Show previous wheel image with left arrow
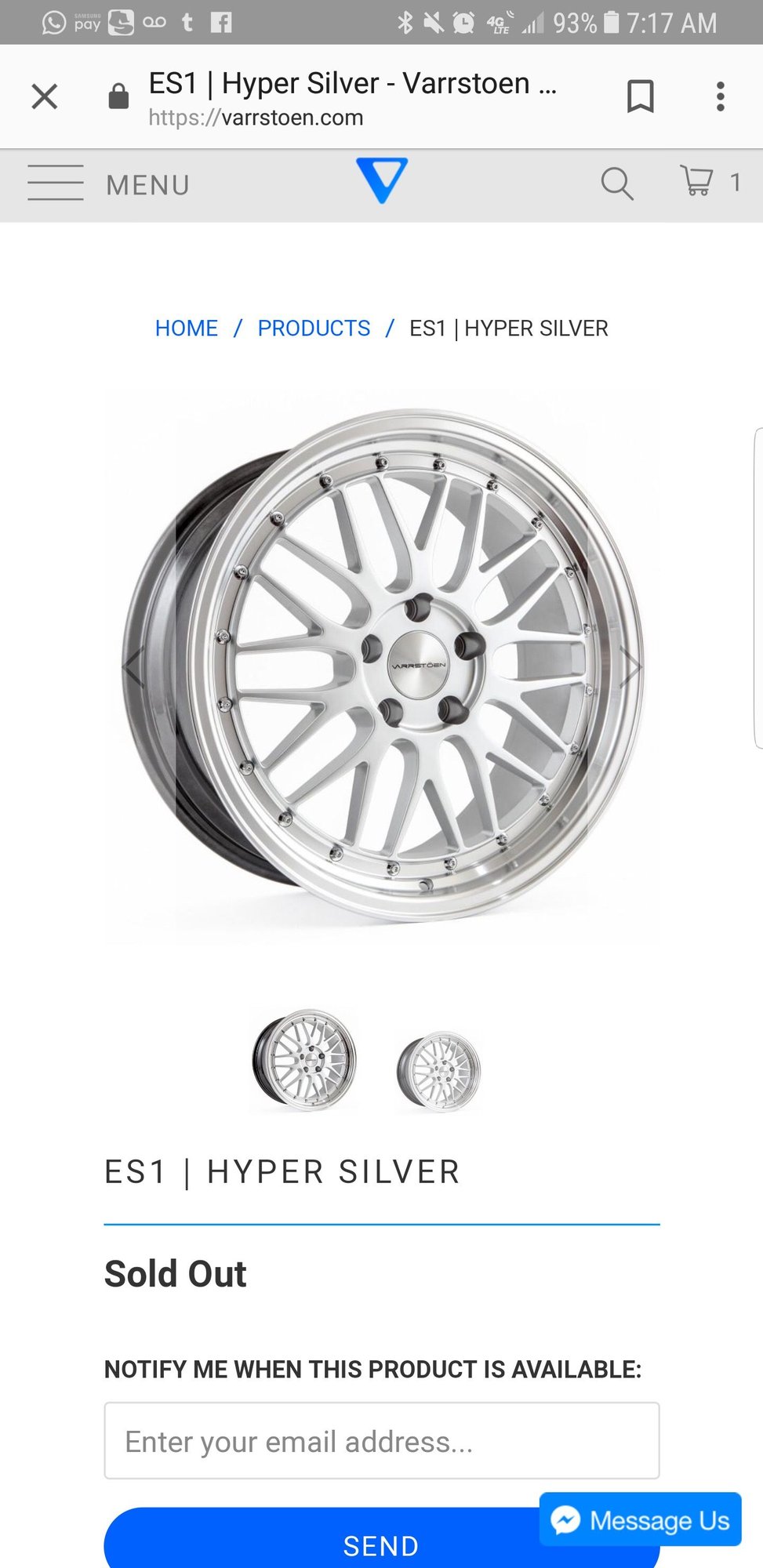This screenshot has height=1568, width=763. pos(134,667)
